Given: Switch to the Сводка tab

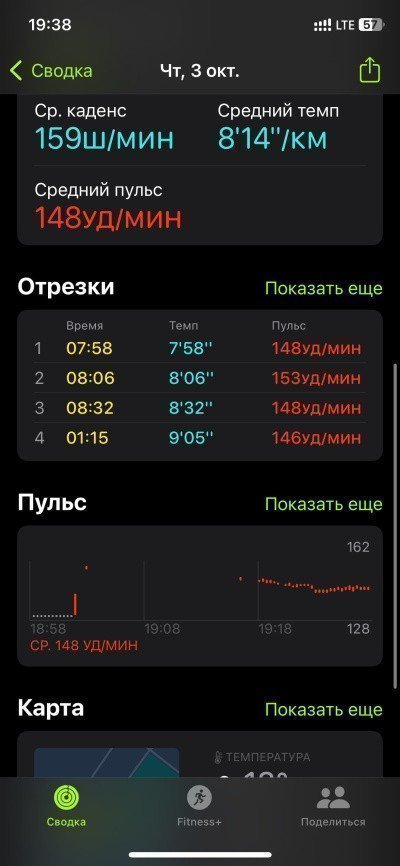Looking at the screenshot, I should point(66,806).
